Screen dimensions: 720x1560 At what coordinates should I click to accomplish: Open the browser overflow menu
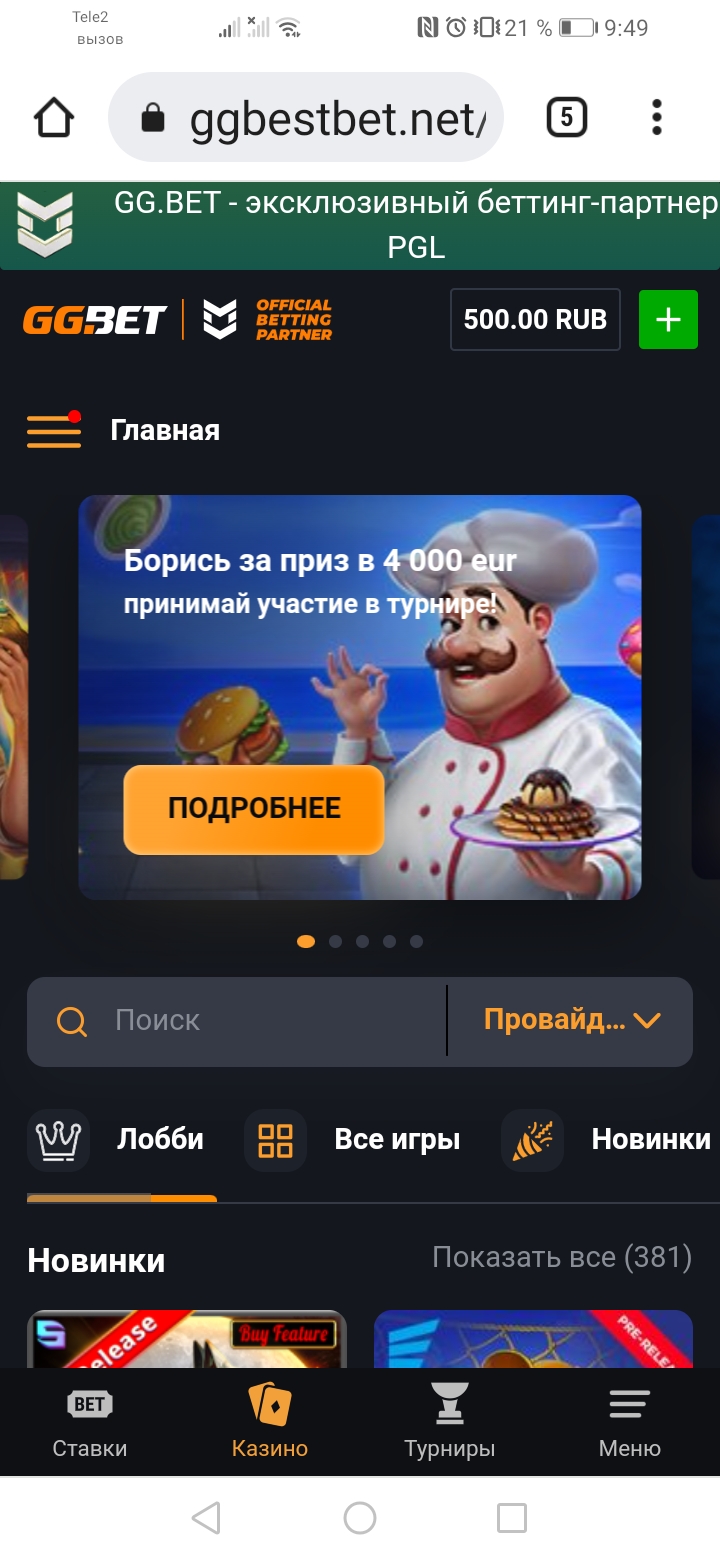pyautogui.click(x=656, y=118)
